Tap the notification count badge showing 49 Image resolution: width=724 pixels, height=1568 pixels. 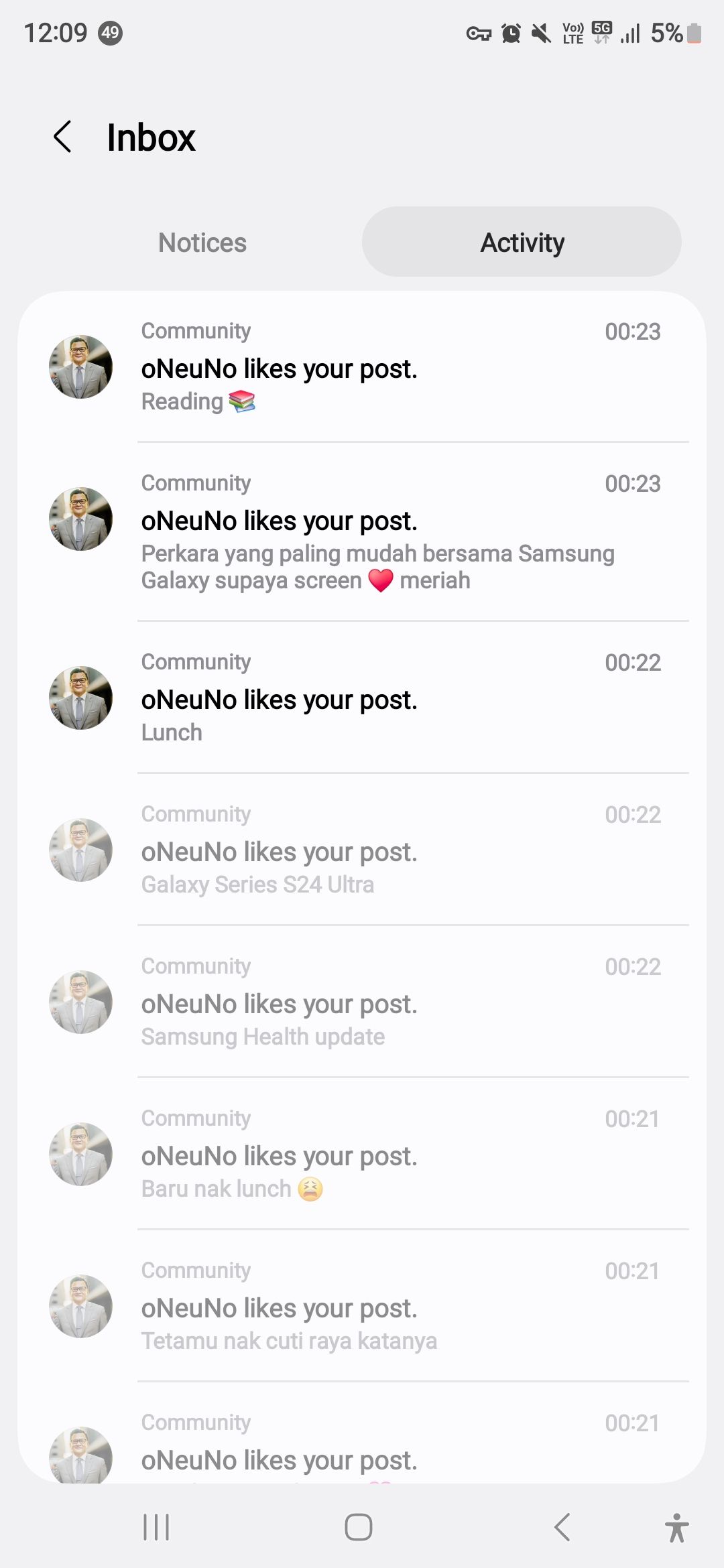(x=109, y=33)
